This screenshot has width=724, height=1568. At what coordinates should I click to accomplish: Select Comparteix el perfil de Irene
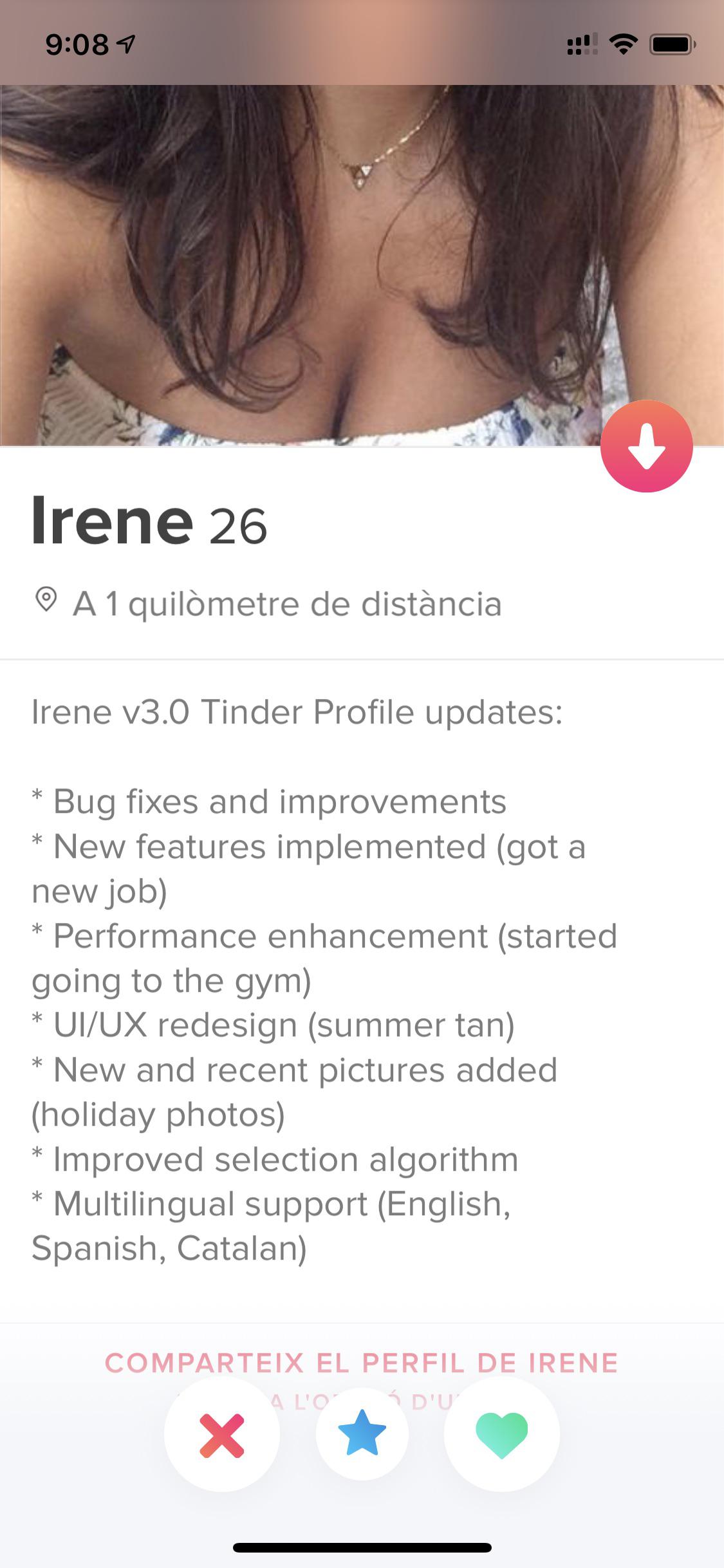coord(361,1363)
